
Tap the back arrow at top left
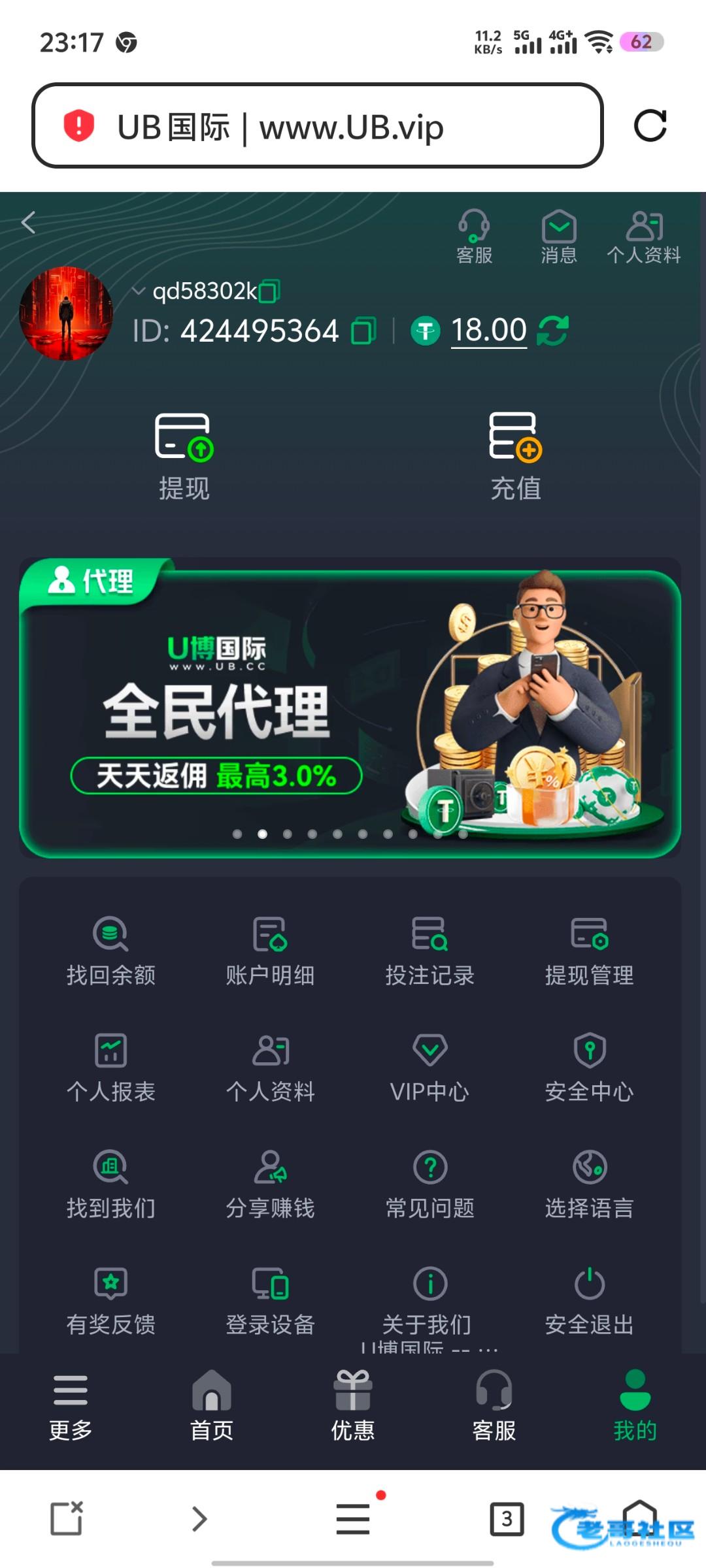click(x=28, y=223)
